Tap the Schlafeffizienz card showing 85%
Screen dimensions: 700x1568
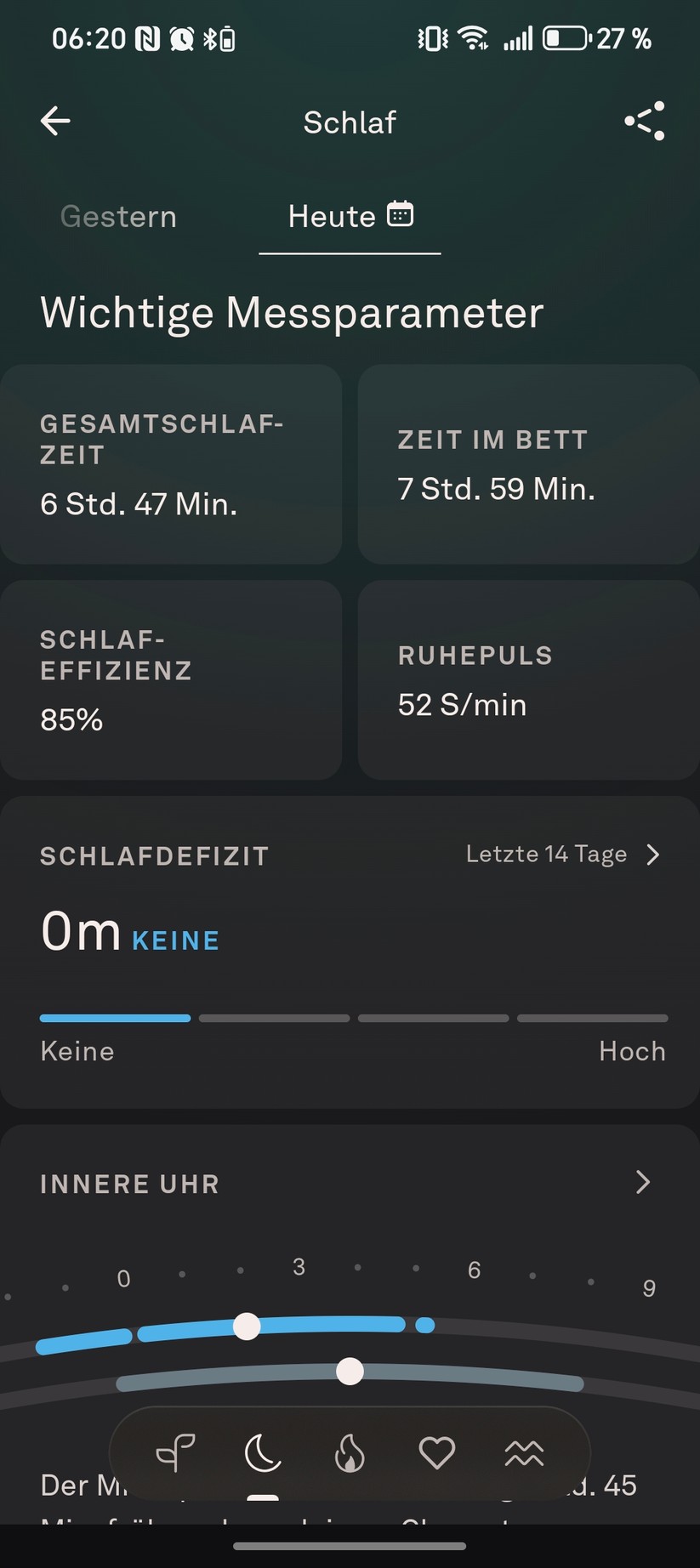tap(170, 679)
